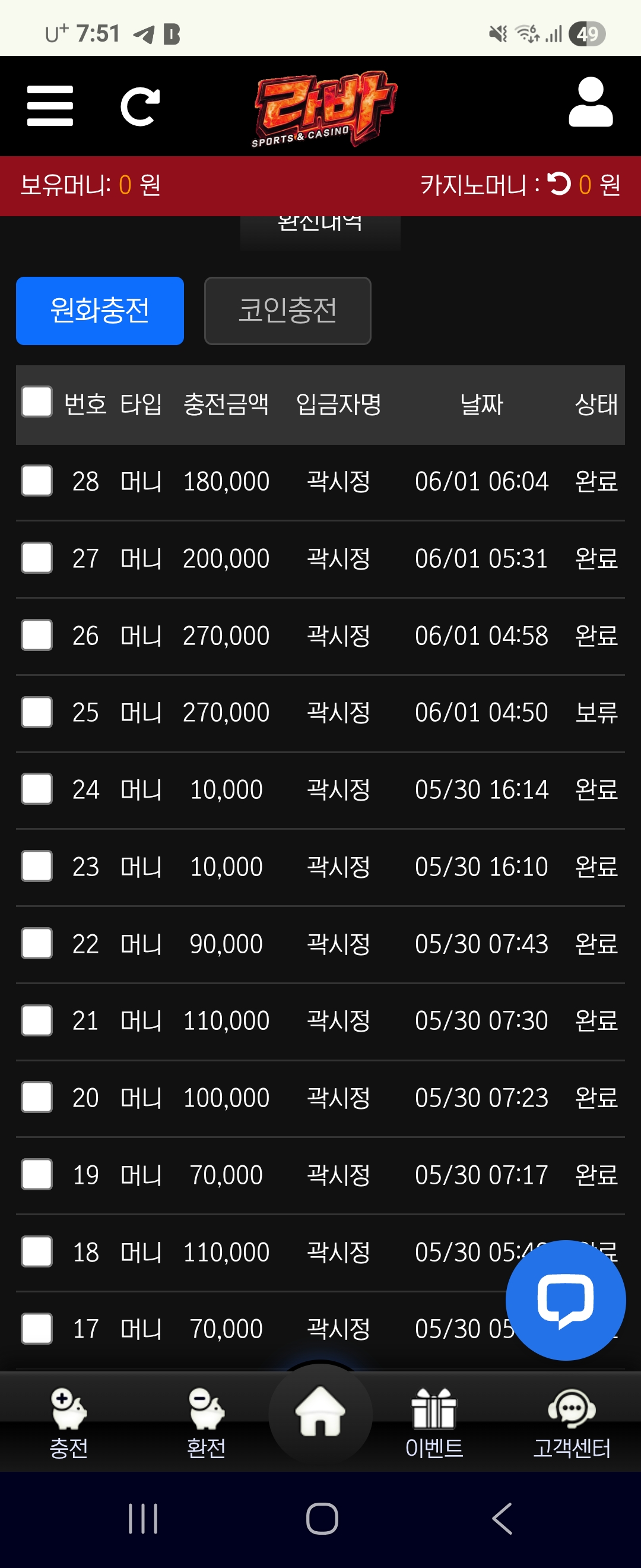Tap the refresh icon in header

point(140,106)
